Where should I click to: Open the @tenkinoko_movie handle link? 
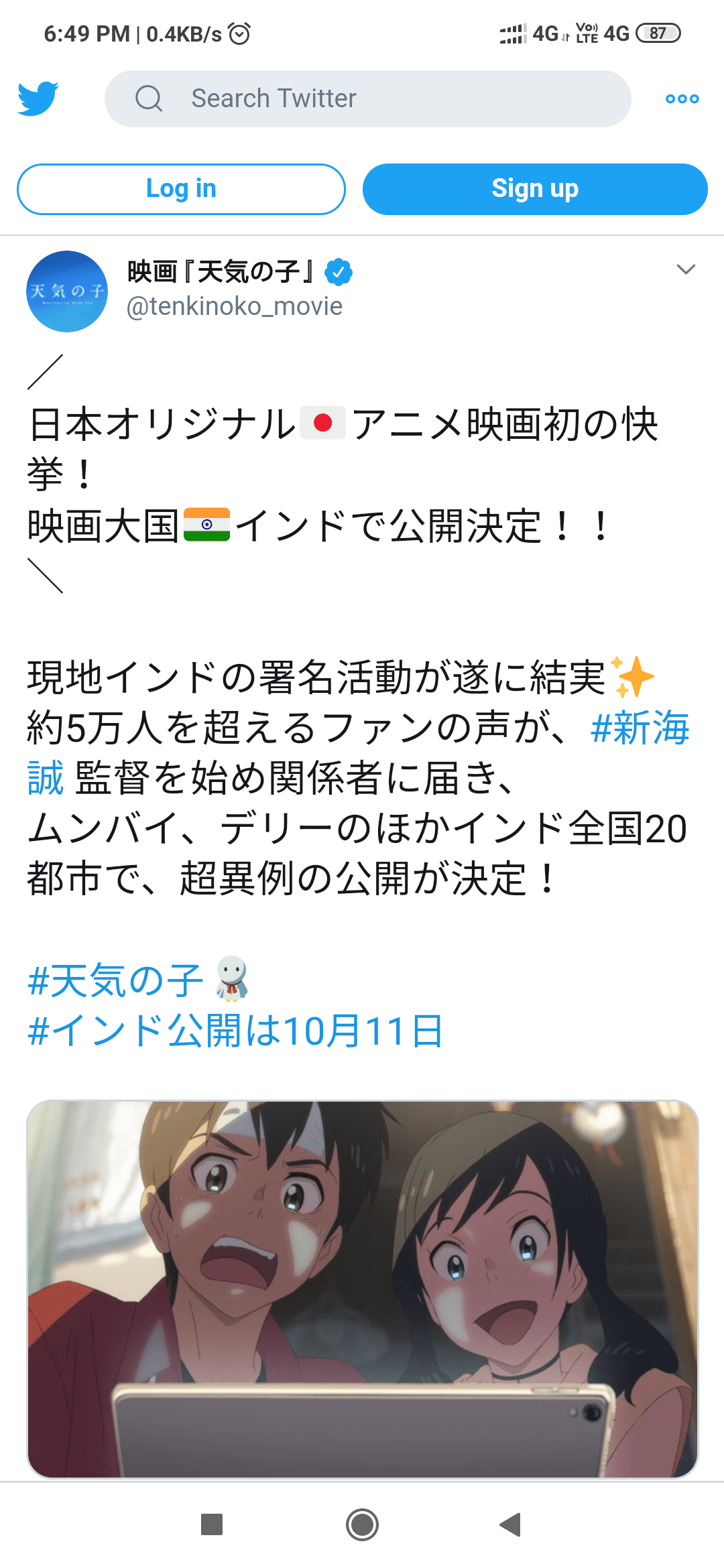click(235, 306)
